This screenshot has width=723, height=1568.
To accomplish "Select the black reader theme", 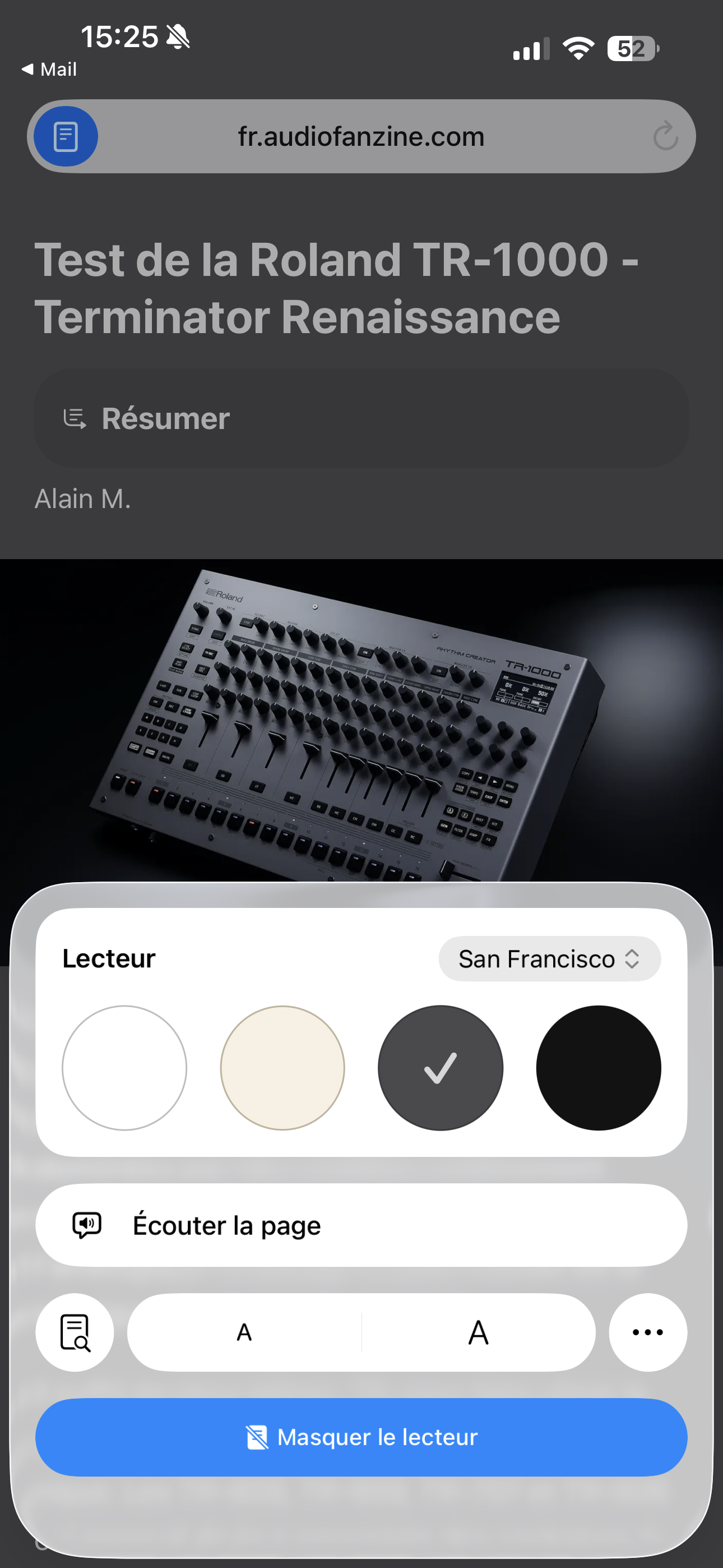I will pos(598,1068).
